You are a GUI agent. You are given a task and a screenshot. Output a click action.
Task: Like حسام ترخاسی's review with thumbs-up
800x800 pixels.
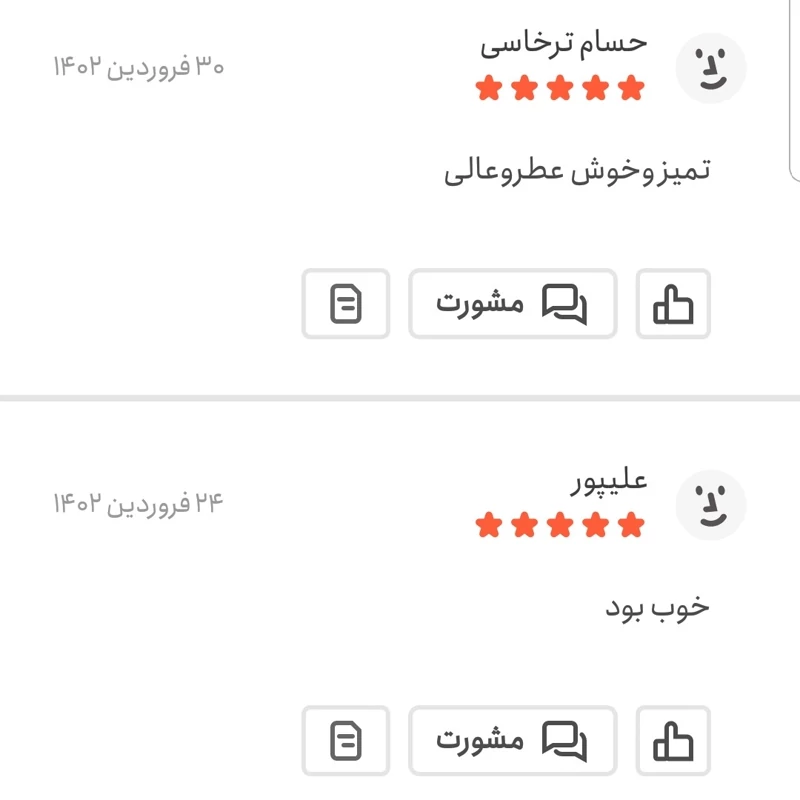[x=673, y=303]
